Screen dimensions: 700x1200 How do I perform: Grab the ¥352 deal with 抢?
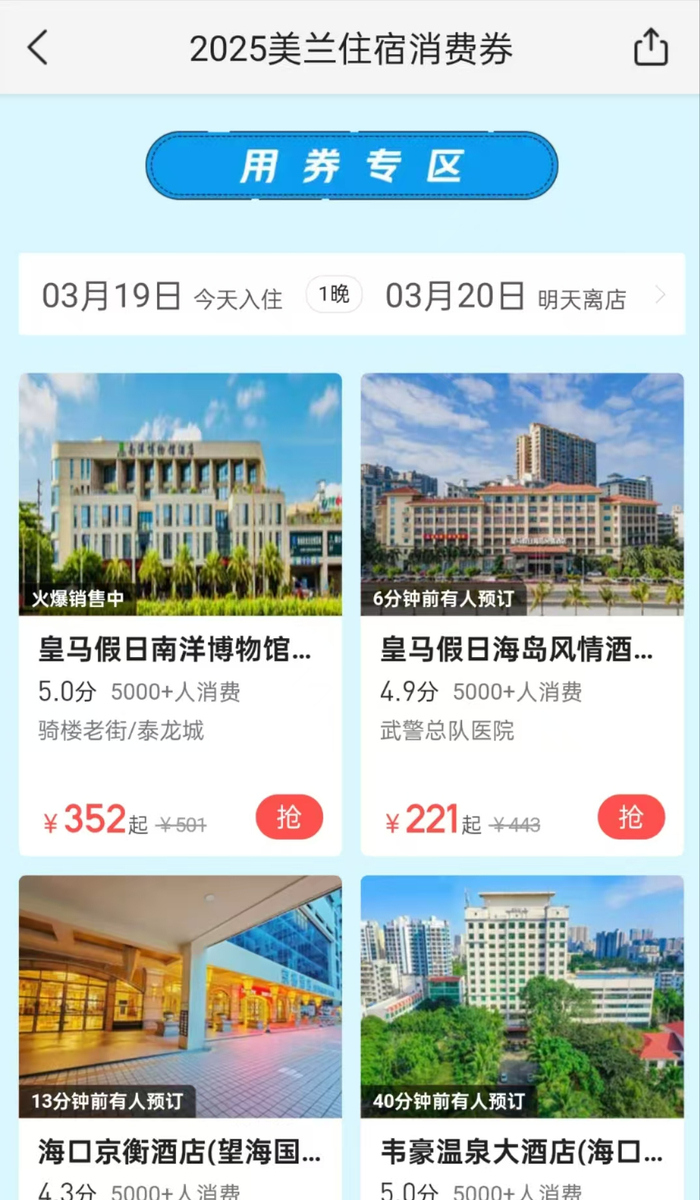[x=289, y=818]
